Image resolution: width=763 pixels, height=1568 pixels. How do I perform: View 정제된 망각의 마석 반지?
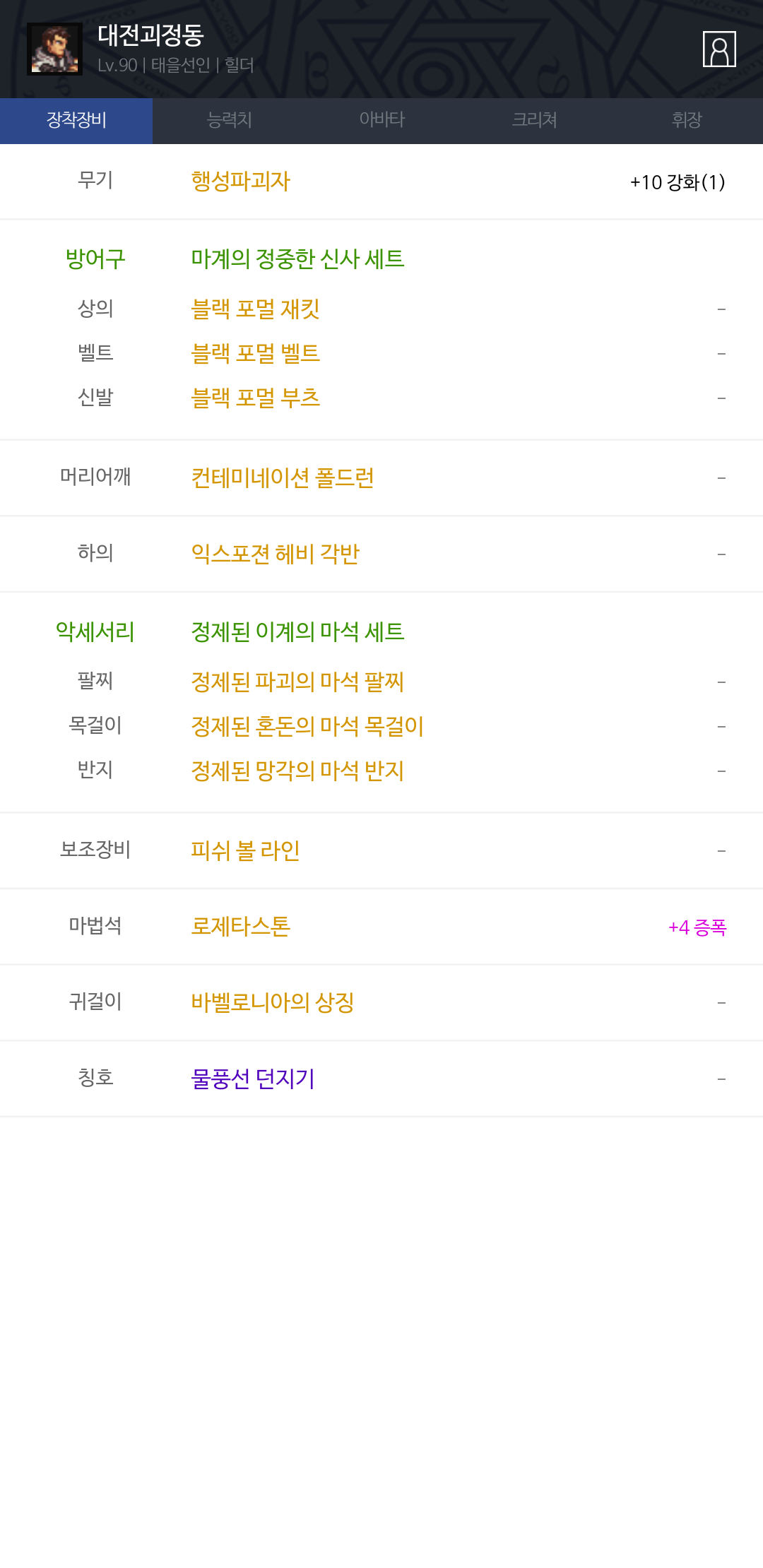point(297,771)
